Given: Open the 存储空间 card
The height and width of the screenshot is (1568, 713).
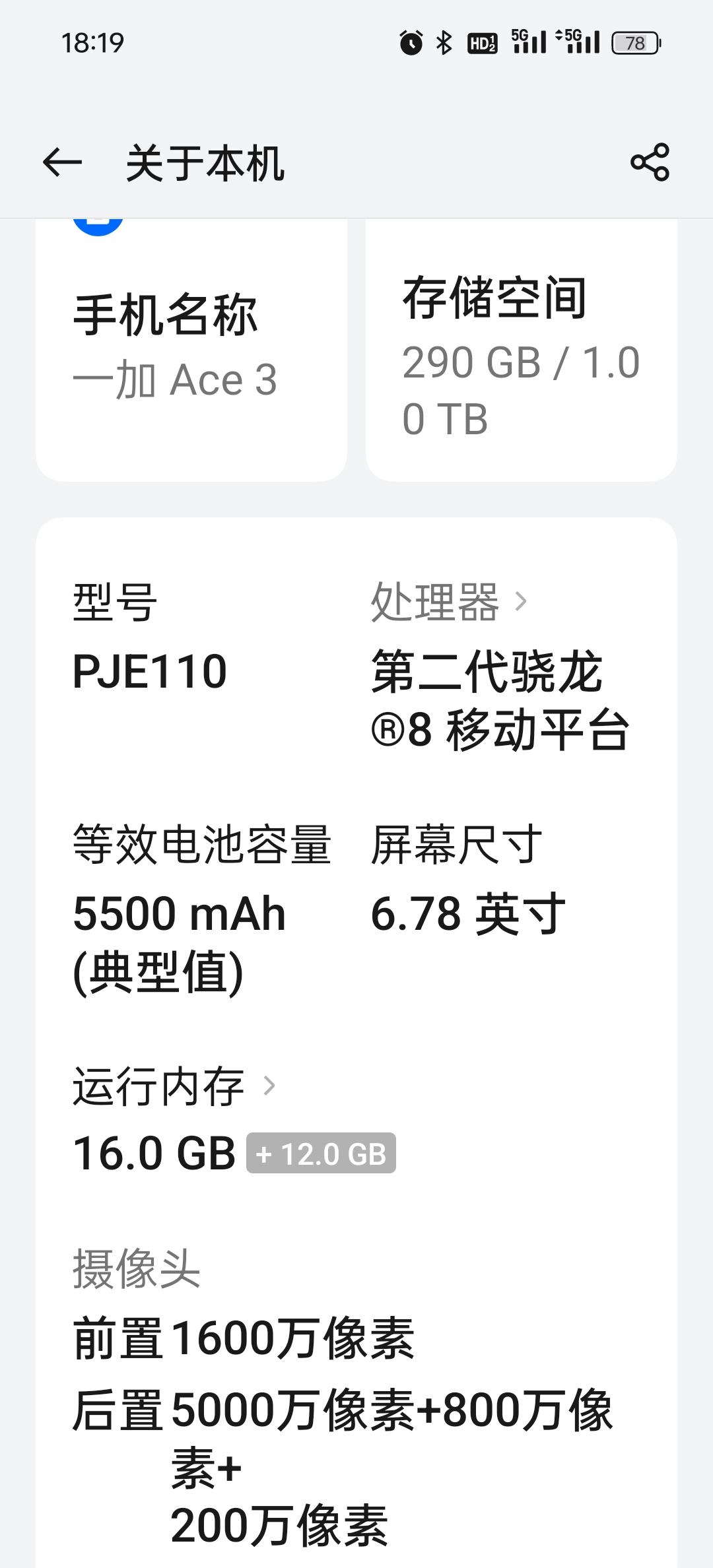Looking at the screenshot, I should coord(522,350).
